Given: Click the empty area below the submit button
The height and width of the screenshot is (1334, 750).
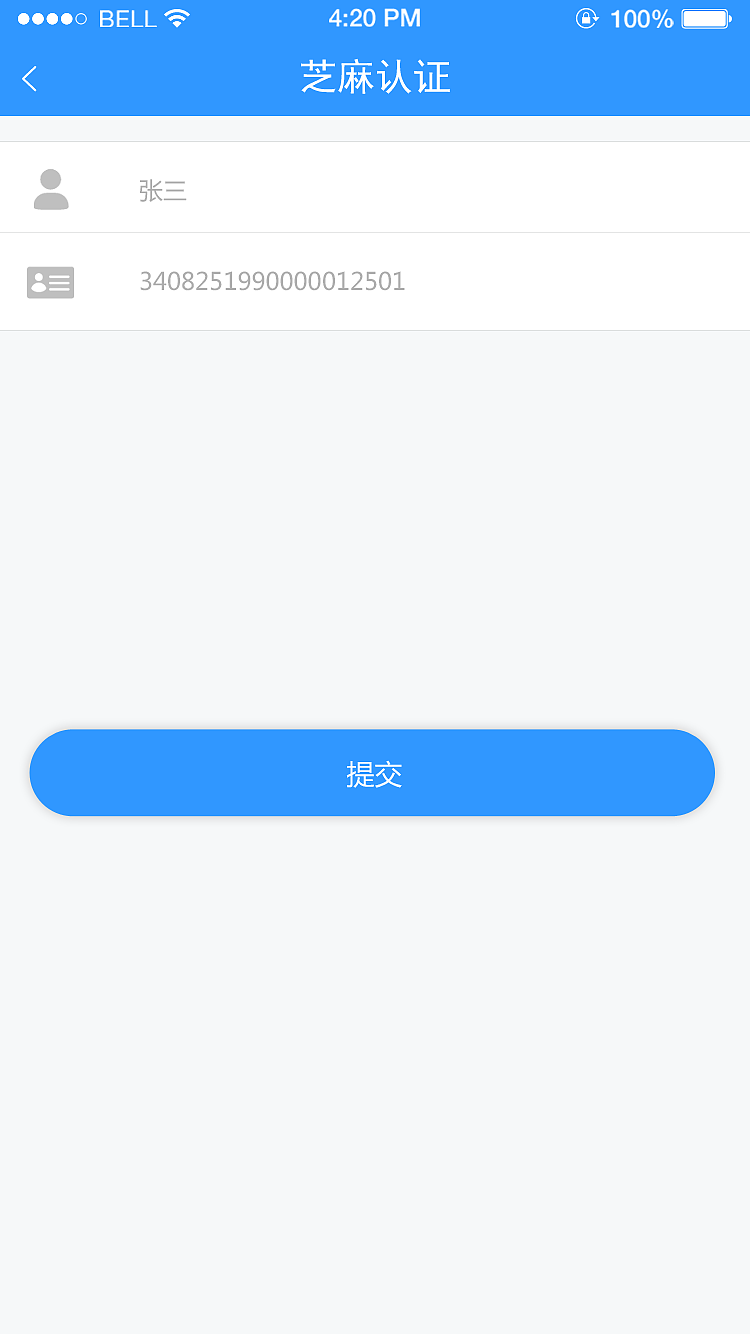Looking at the screenshot, I should (375, 1050).
